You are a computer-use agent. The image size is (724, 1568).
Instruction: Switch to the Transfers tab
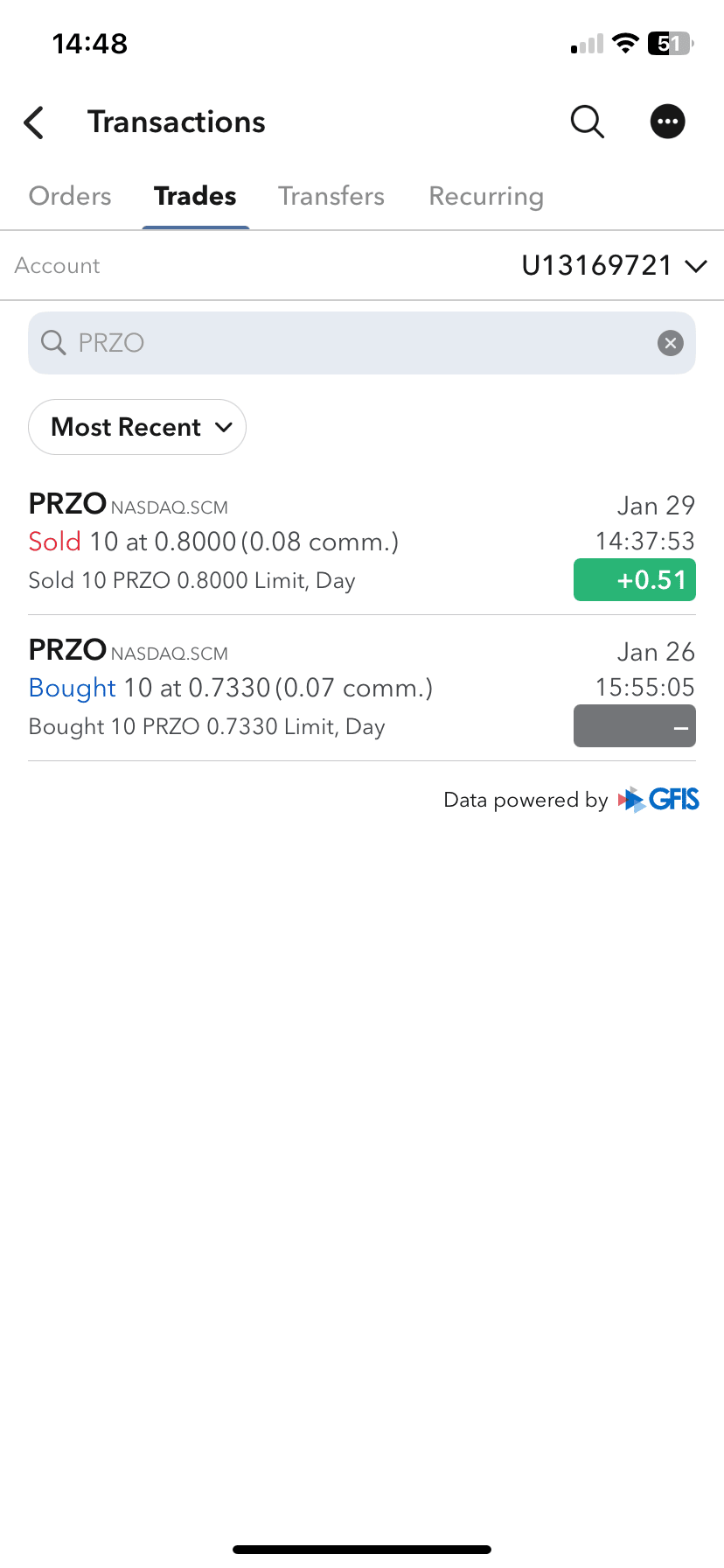point(331,196)
